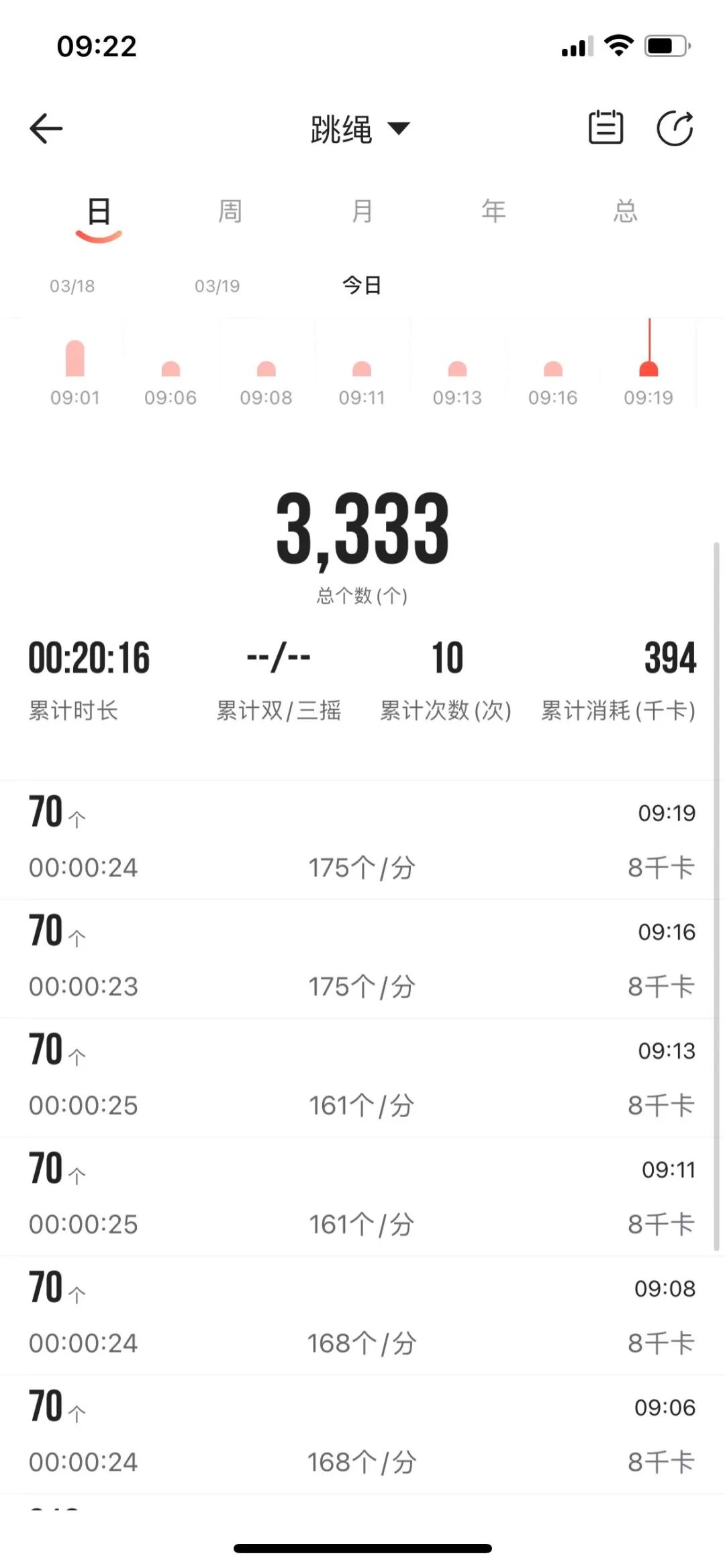Select the 03/19 date

click(x=217, y=286)
